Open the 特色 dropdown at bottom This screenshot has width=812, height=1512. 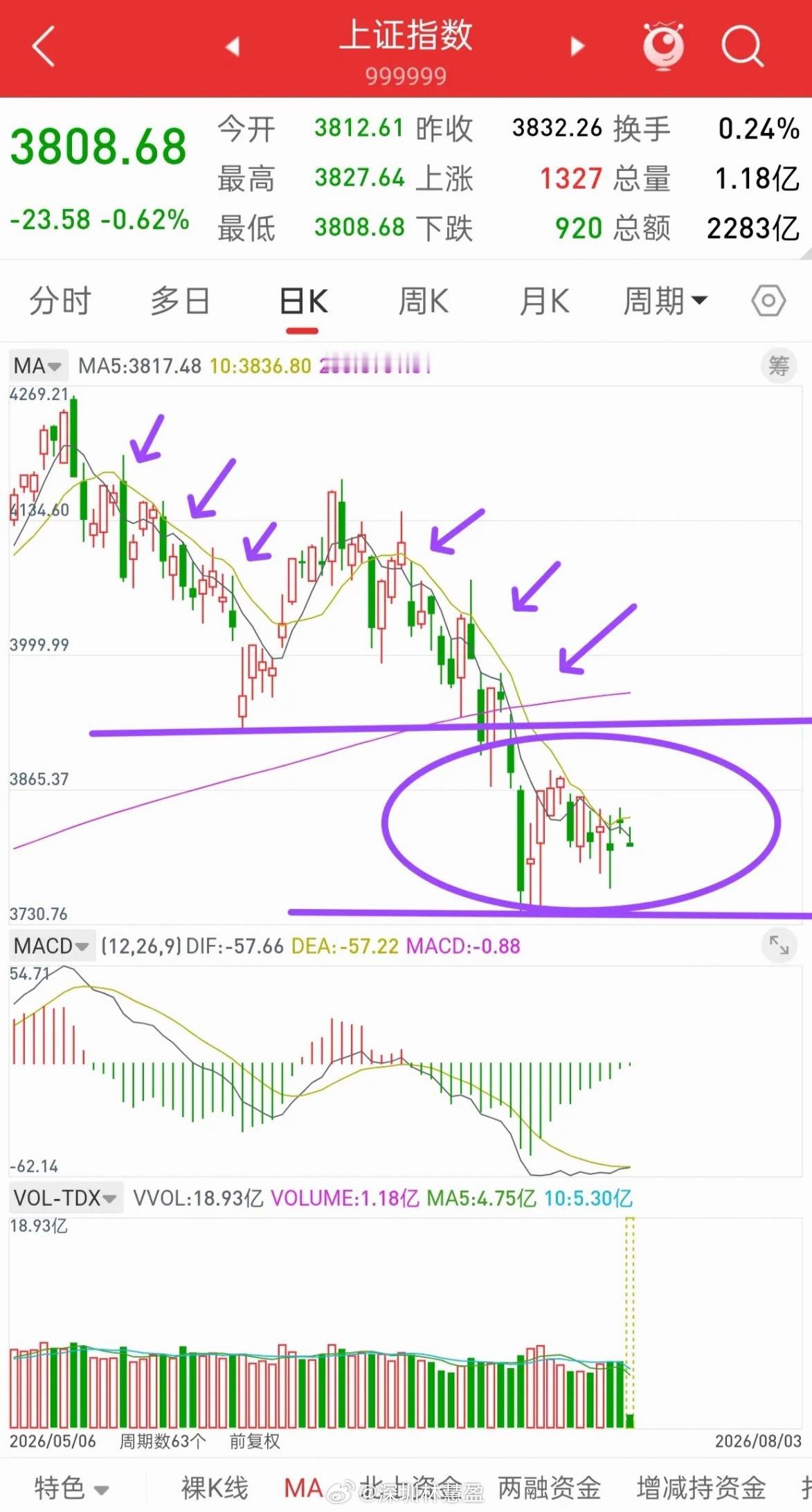point(72,1488)
